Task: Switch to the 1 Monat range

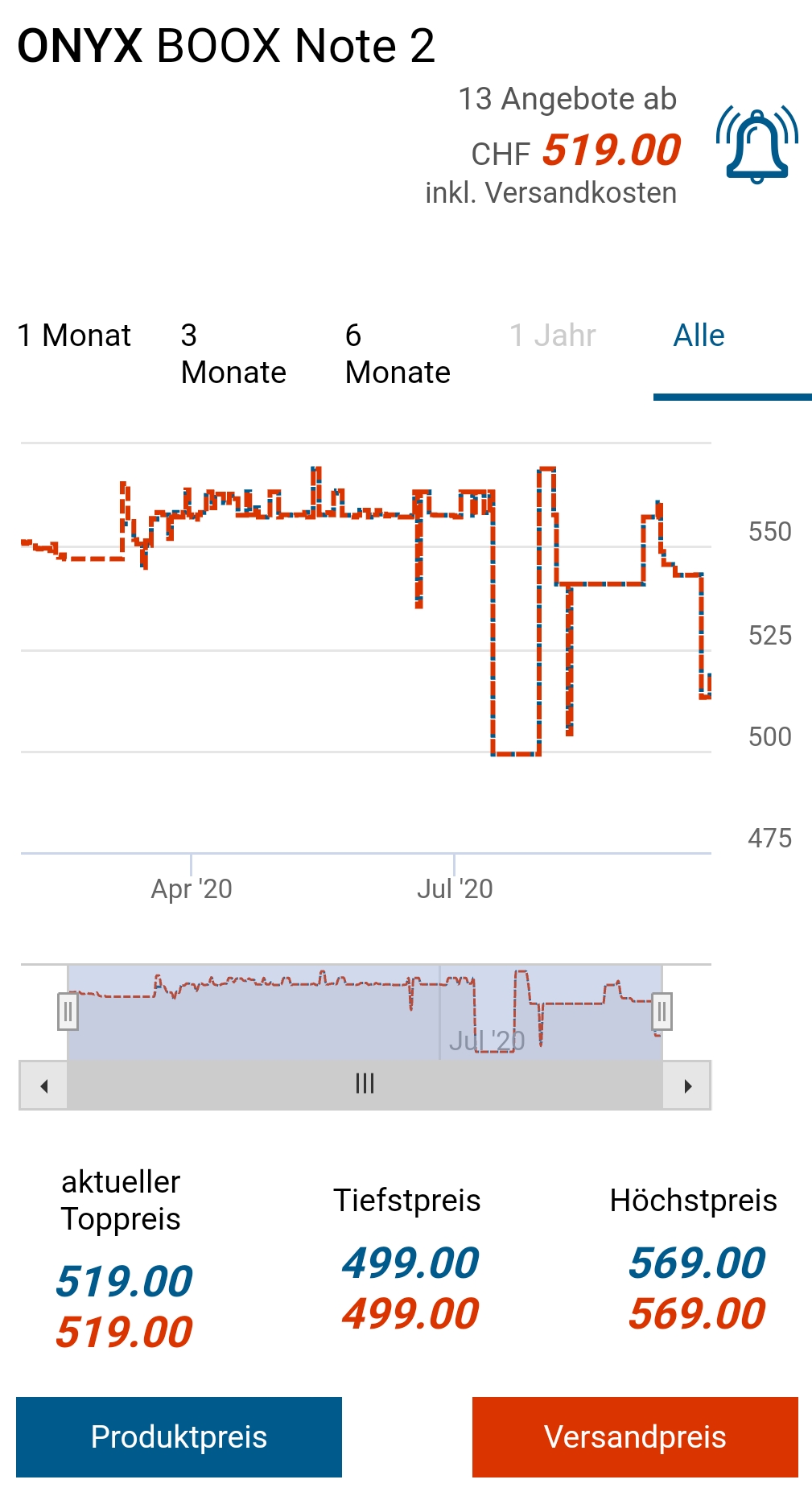Action: [74, 336]
